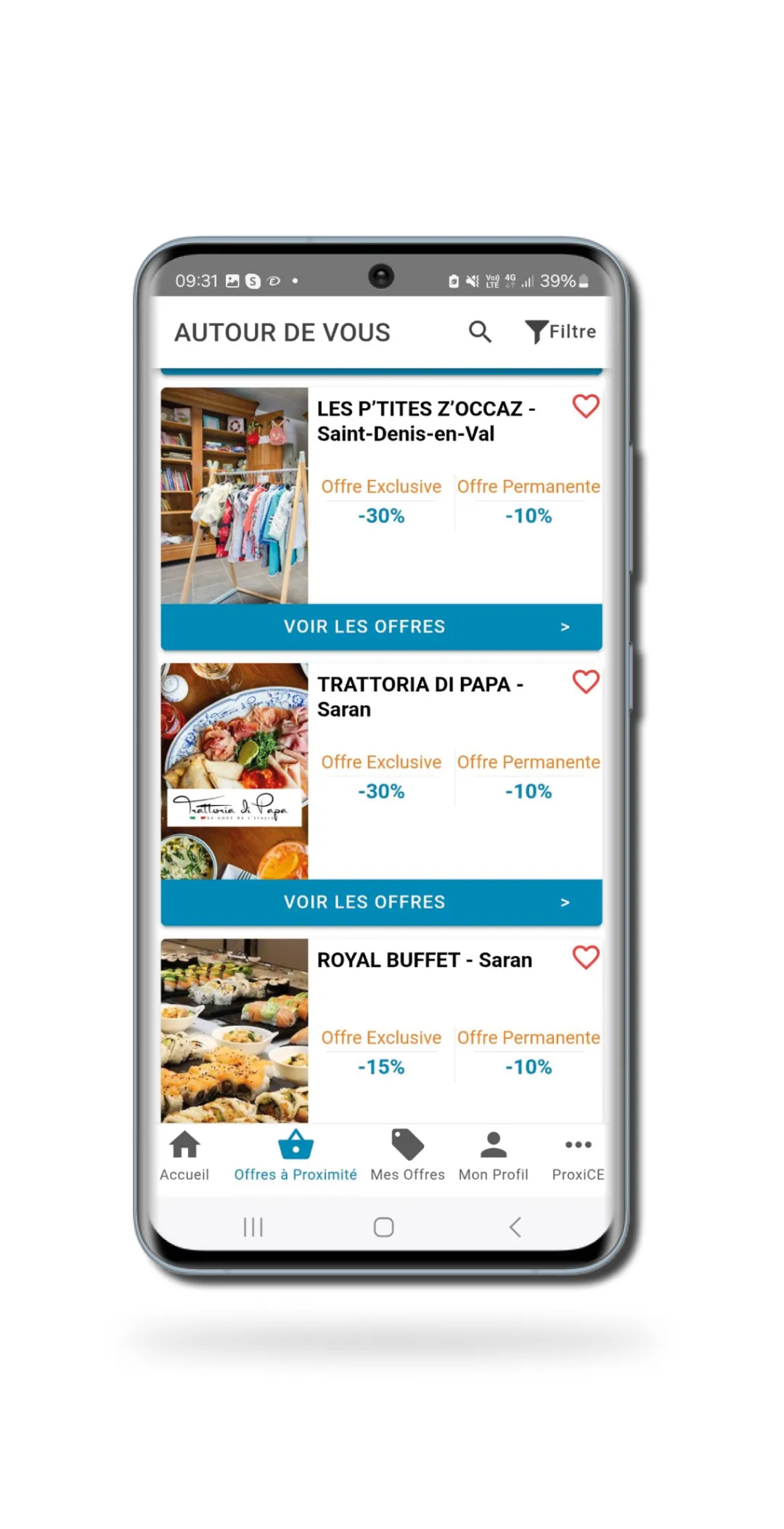
Task: Open recent apps with the lines button
Action: pos(252,1227)
